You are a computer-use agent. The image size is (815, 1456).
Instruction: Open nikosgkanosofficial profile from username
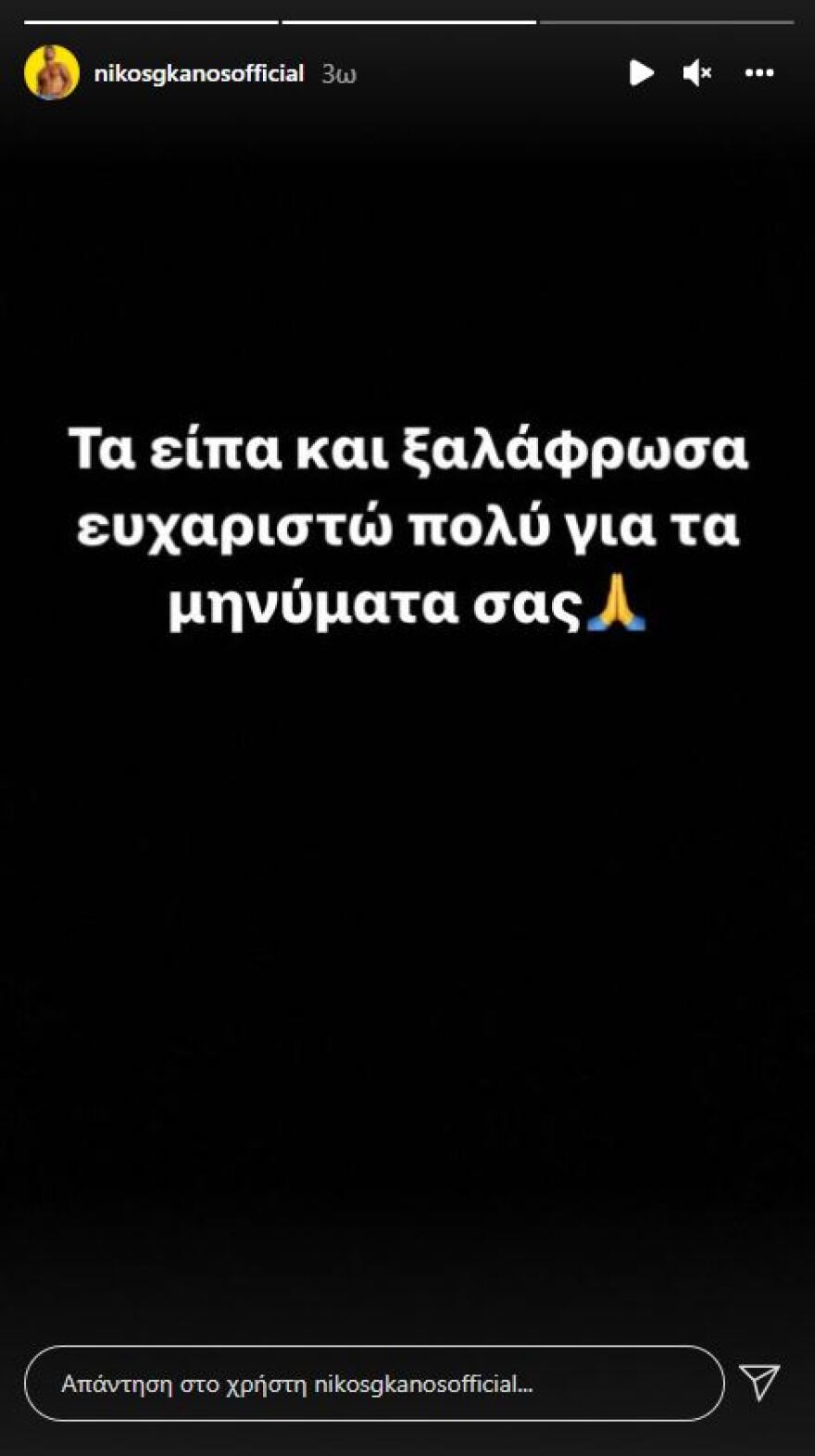pos(203,72)
